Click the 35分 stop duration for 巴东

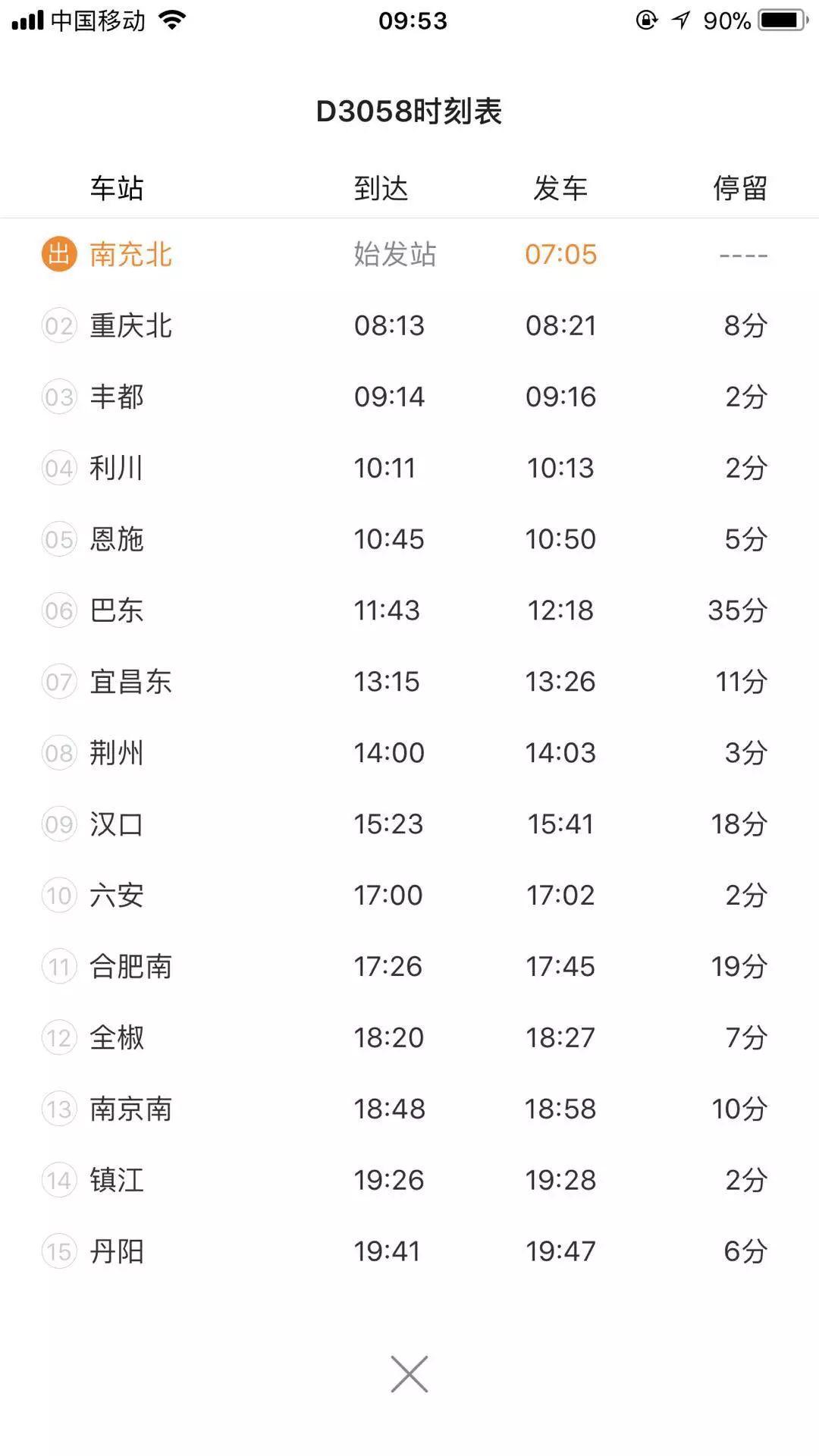[739, 610]
